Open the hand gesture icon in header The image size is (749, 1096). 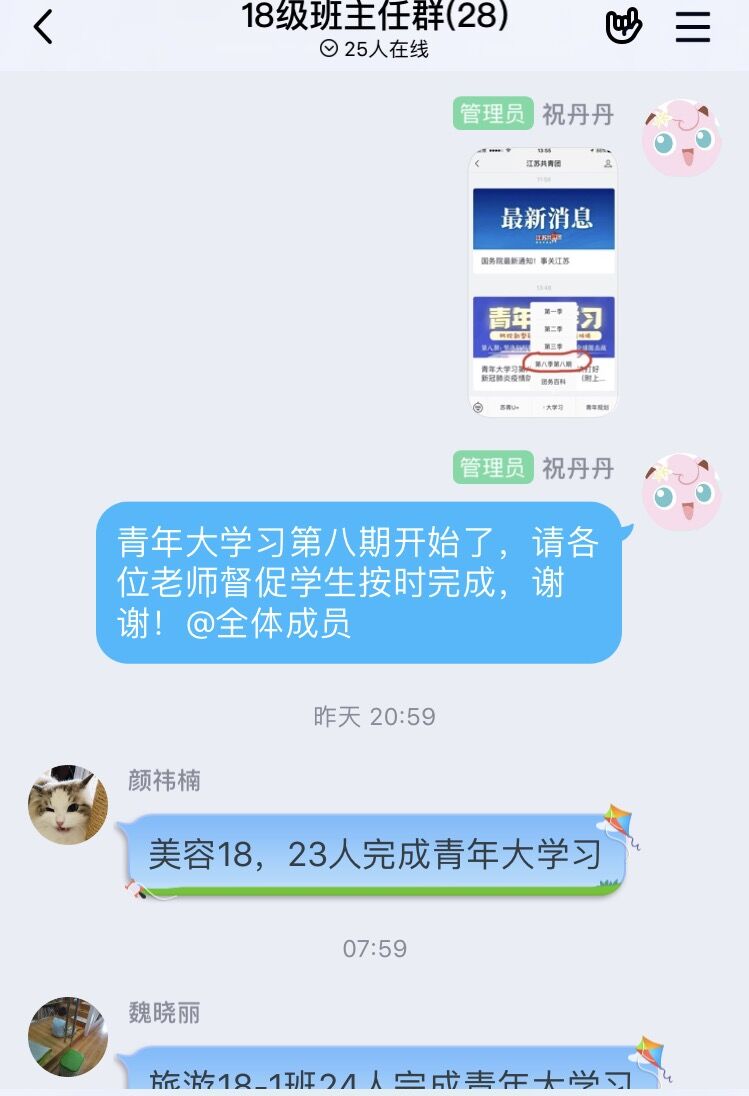623,27
